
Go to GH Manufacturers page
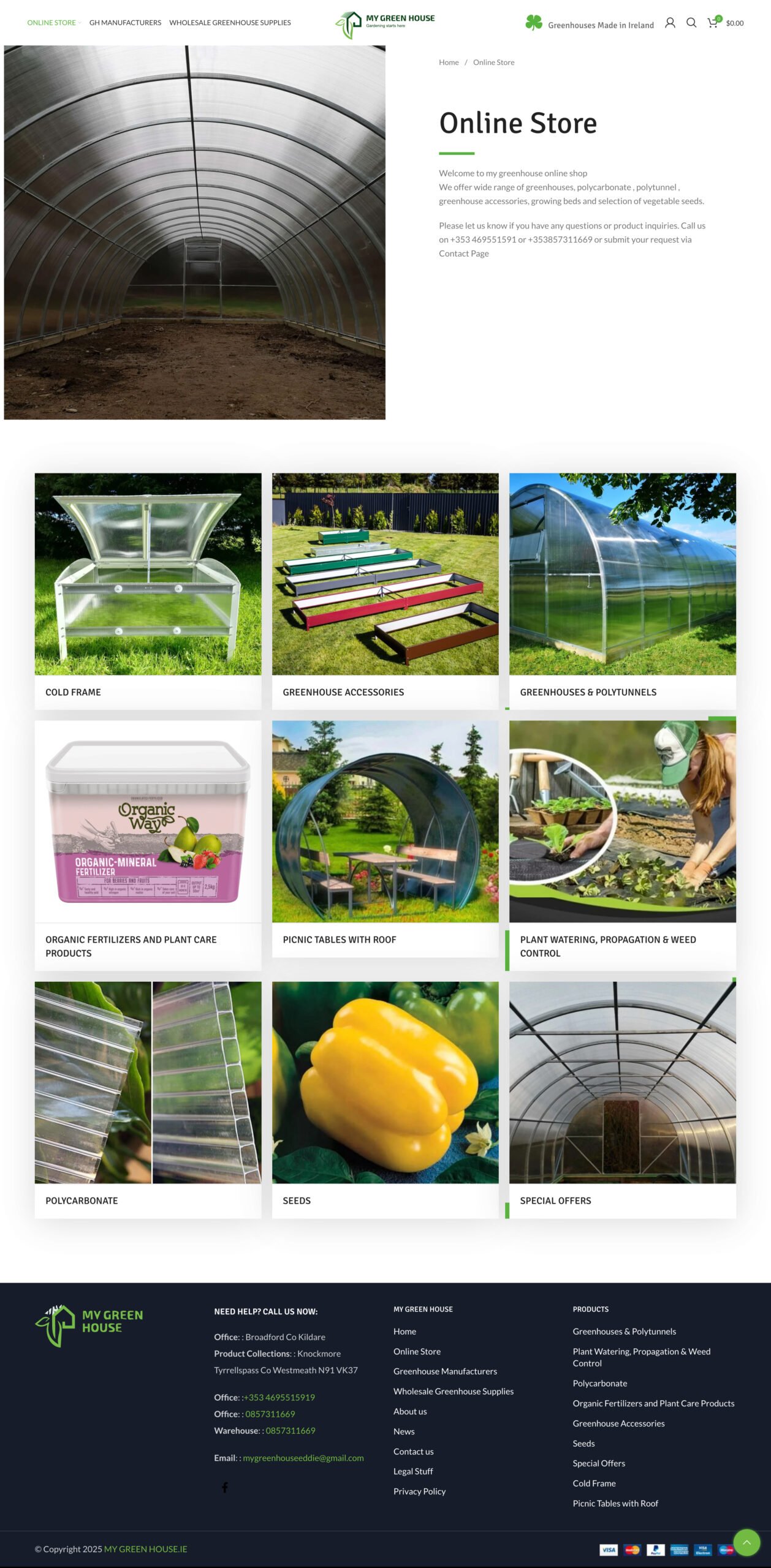click(x=125, y=23)
